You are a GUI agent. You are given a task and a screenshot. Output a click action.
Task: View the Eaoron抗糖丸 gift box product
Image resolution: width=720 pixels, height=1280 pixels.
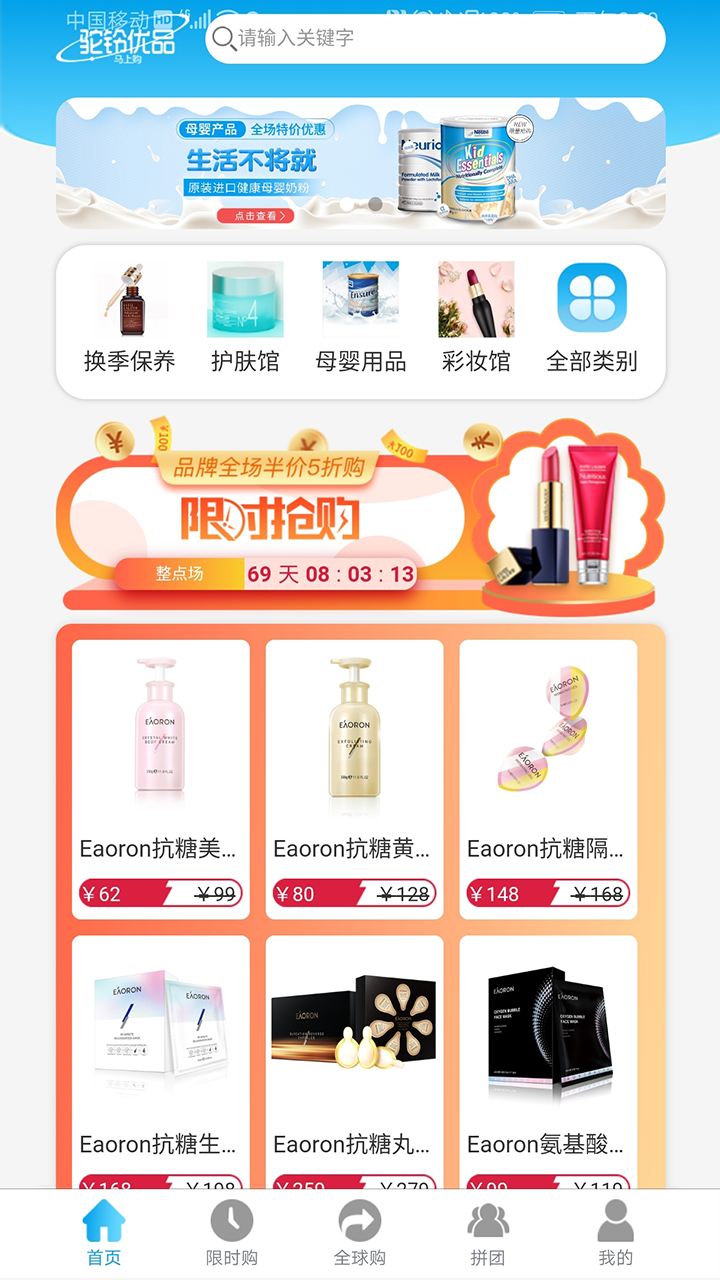tap(354, 1060)
